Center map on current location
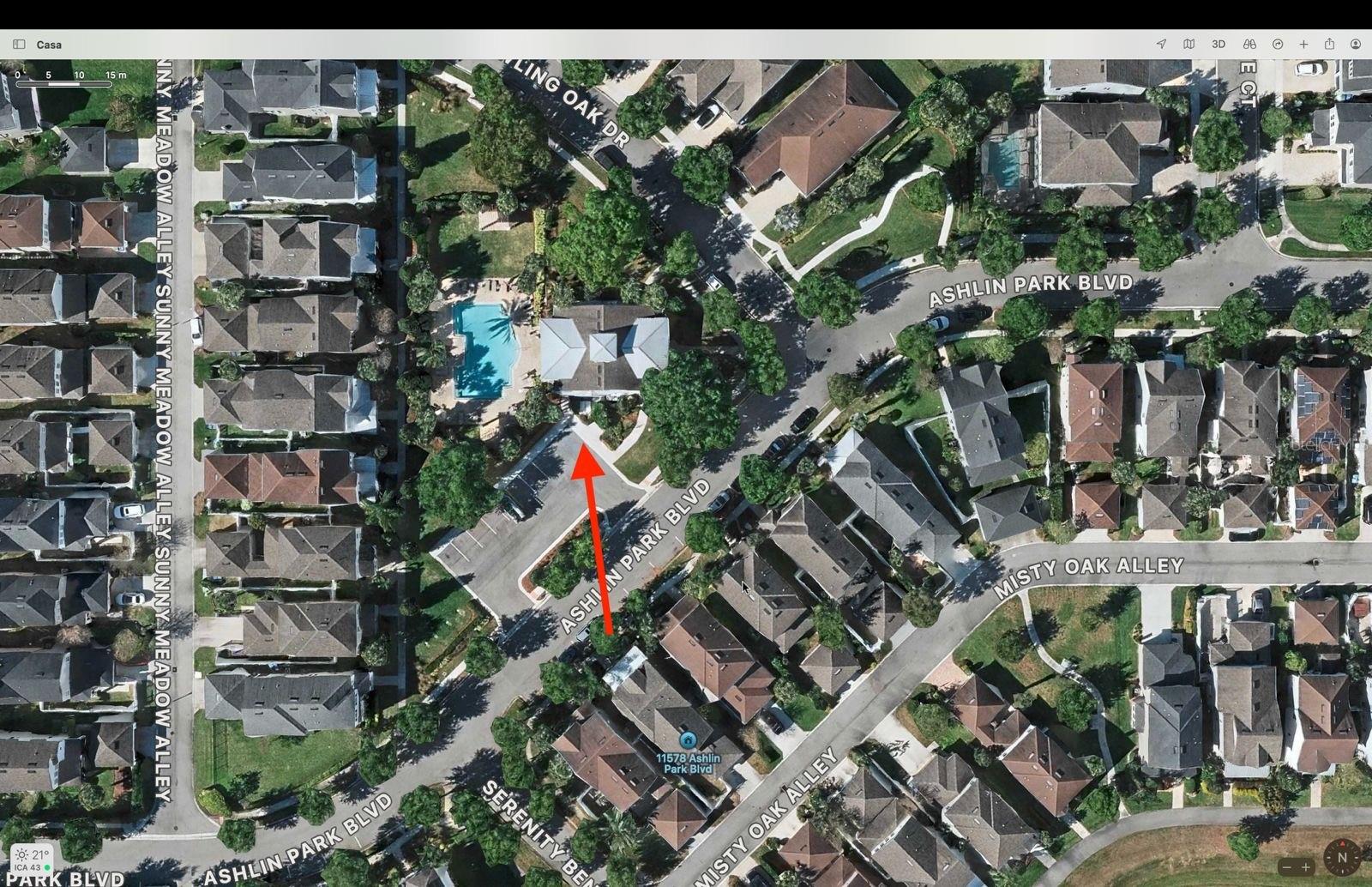This screenshot has height=887, width=1372. click(1161, 45)
